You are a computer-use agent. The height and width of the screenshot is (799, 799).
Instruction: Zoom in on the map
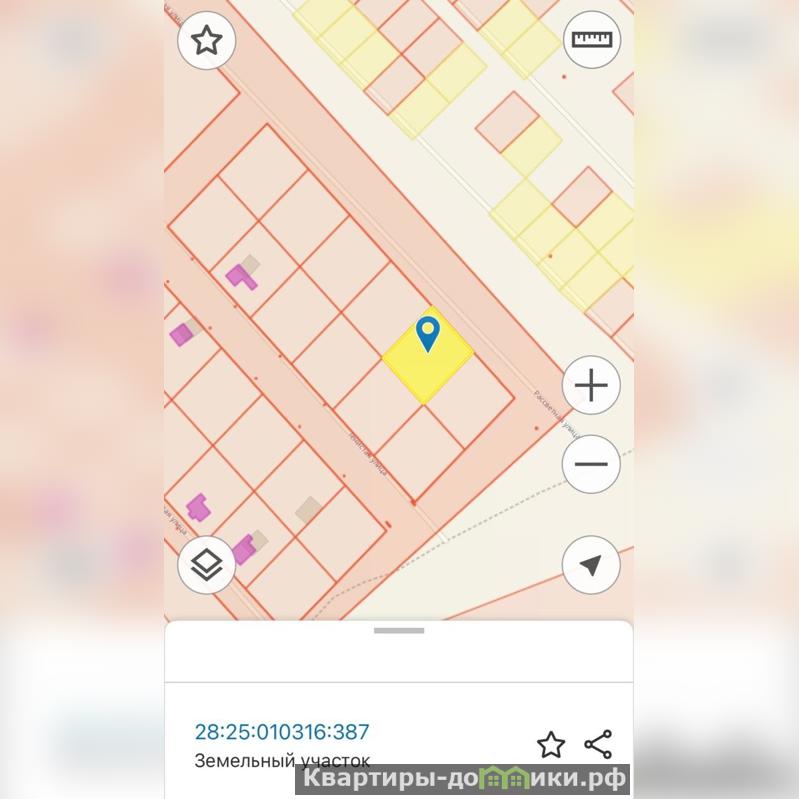(x=591, y=385)
